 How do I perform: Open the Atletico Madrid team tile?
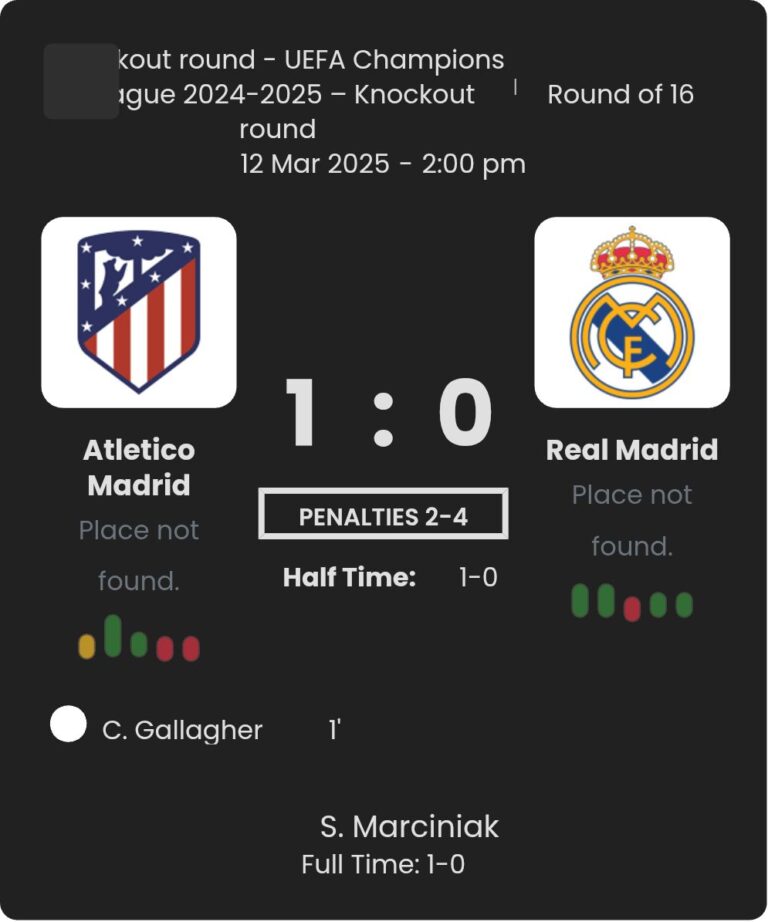(x=139, y=312)
